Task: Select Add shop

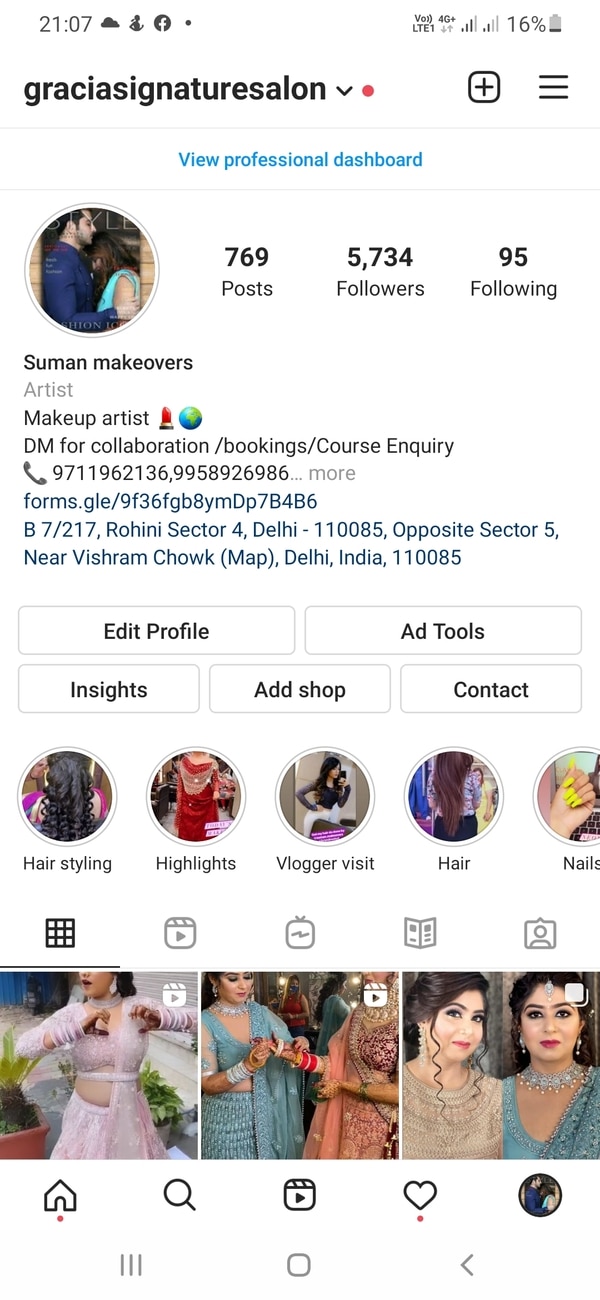Action: 300,690
